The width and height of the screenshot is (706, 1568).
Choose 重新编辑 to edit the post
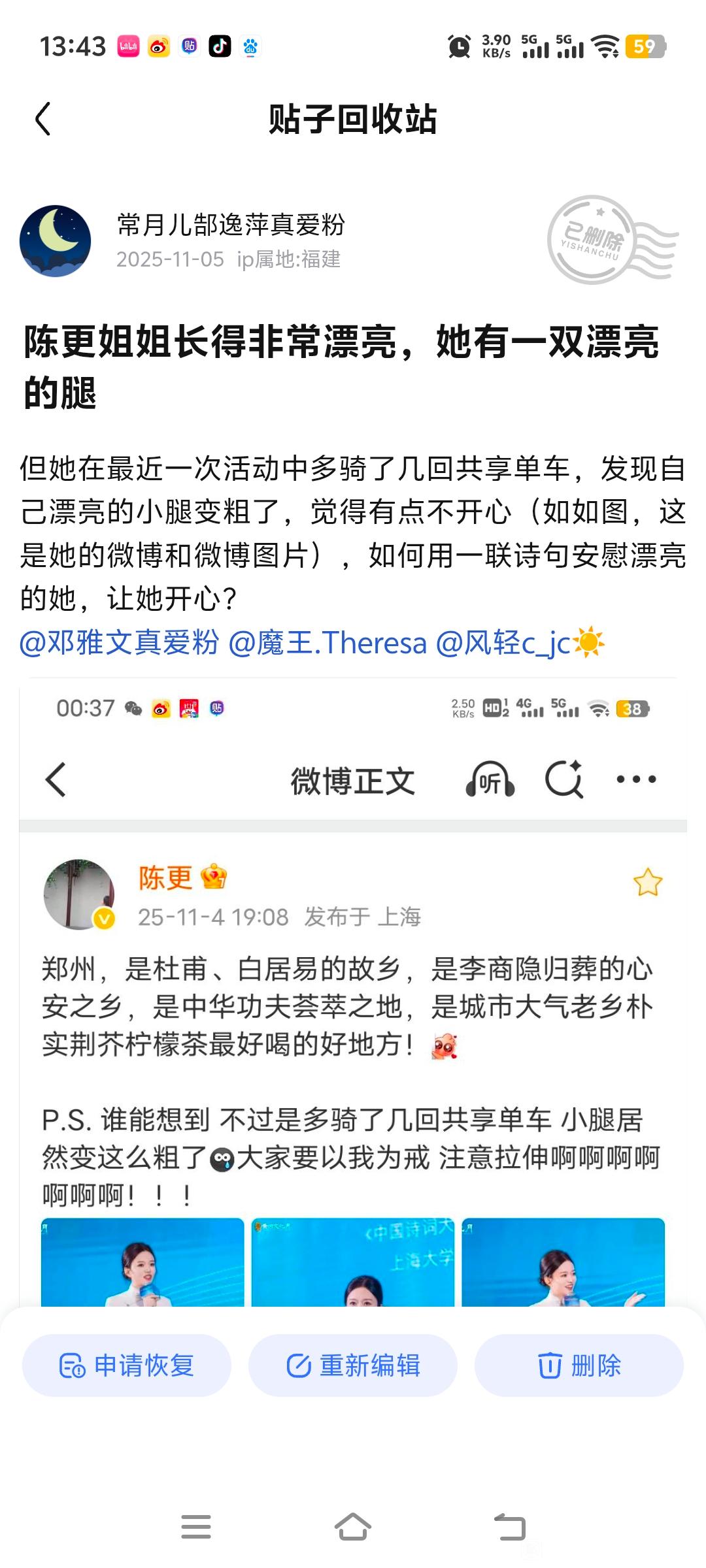353,1365
